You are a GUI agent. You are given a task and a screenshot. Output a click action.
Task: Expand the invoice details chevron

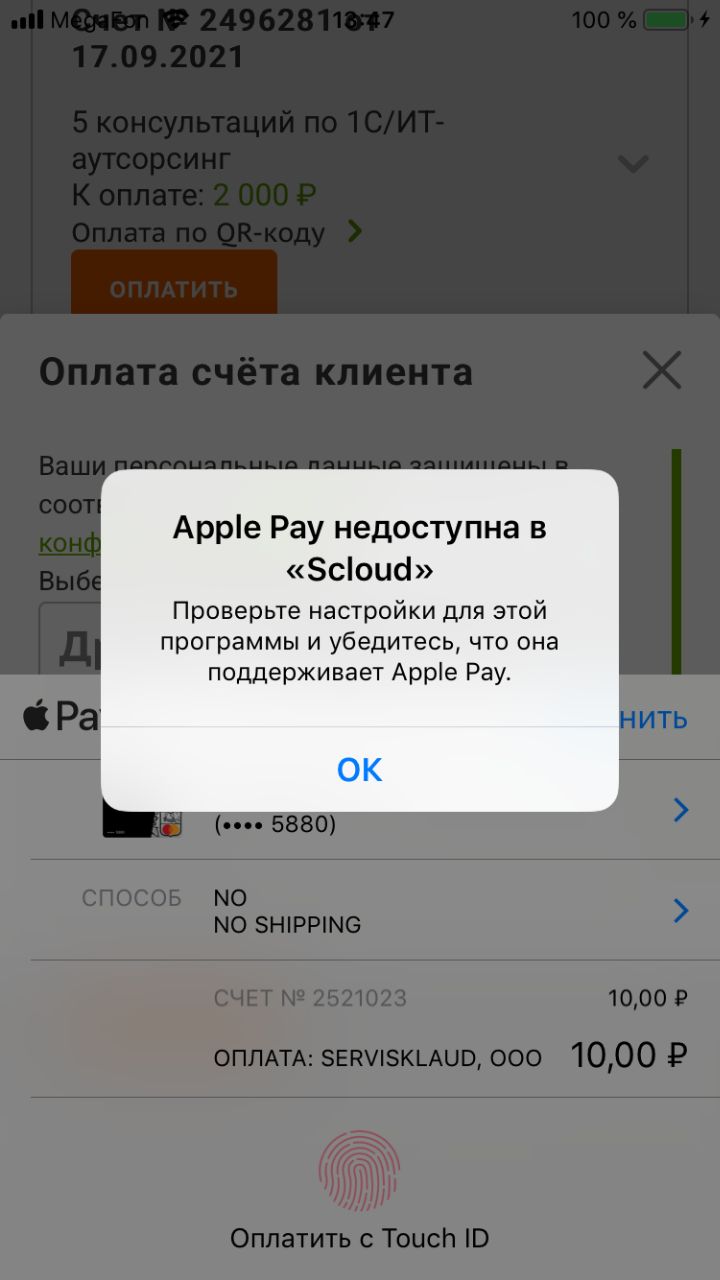click(x=633, y=162)
